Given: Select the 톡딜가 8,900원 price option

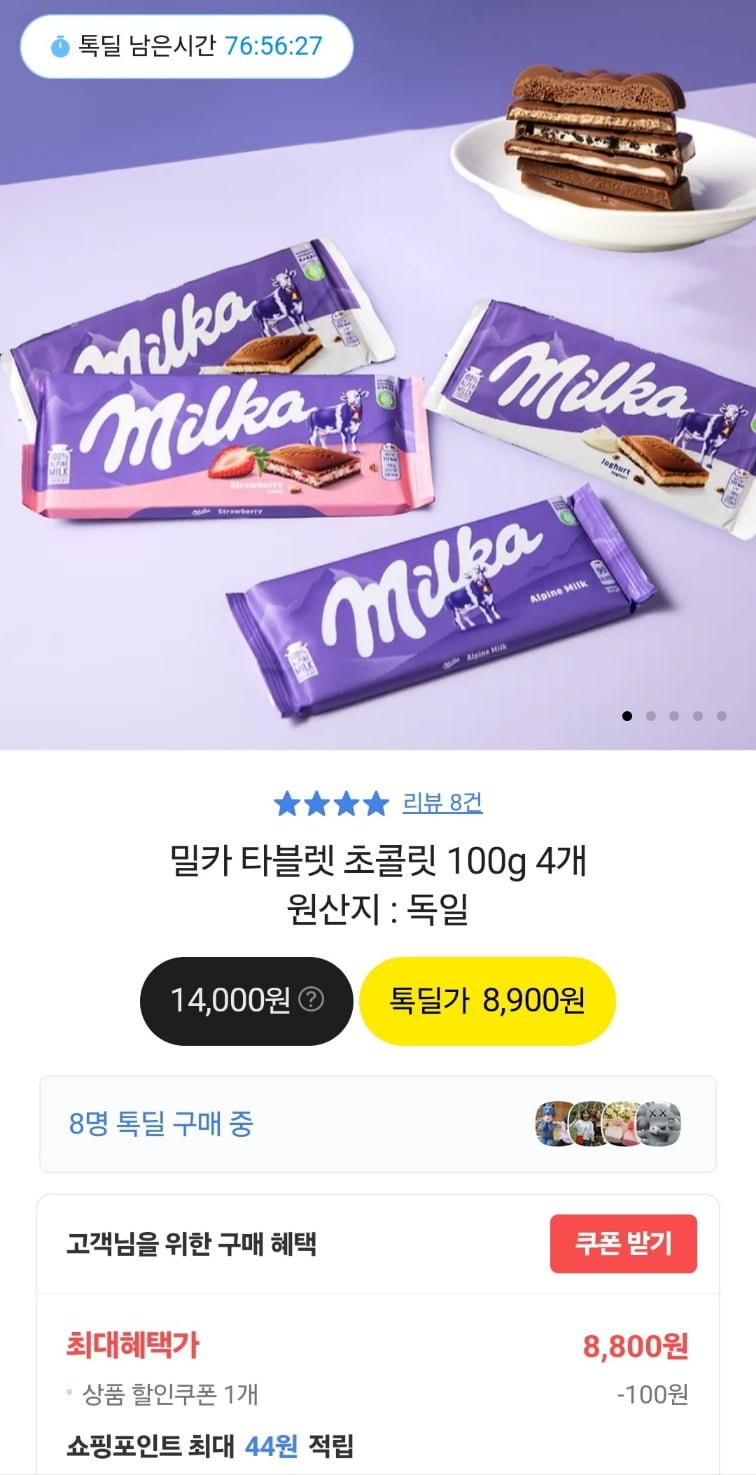Looking at the screenshot, I should tap(486, 1000).
